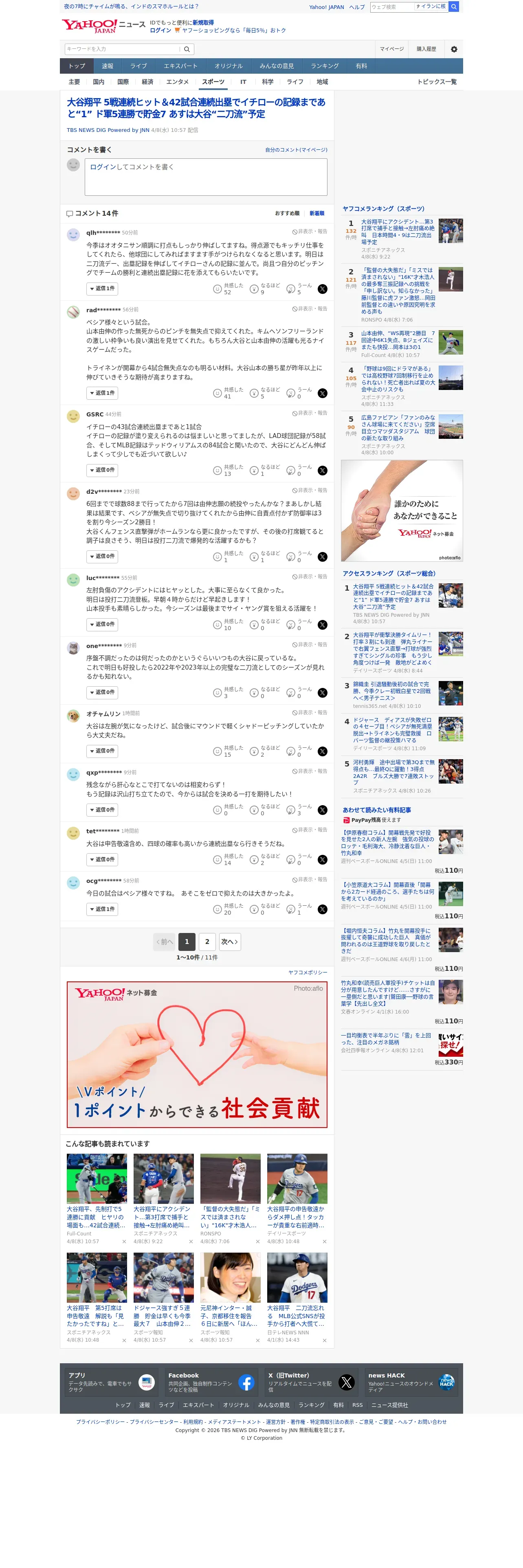Report or hide d2v's comment
This screenshot has height=1568, width=523.
(x=309, y=491)
